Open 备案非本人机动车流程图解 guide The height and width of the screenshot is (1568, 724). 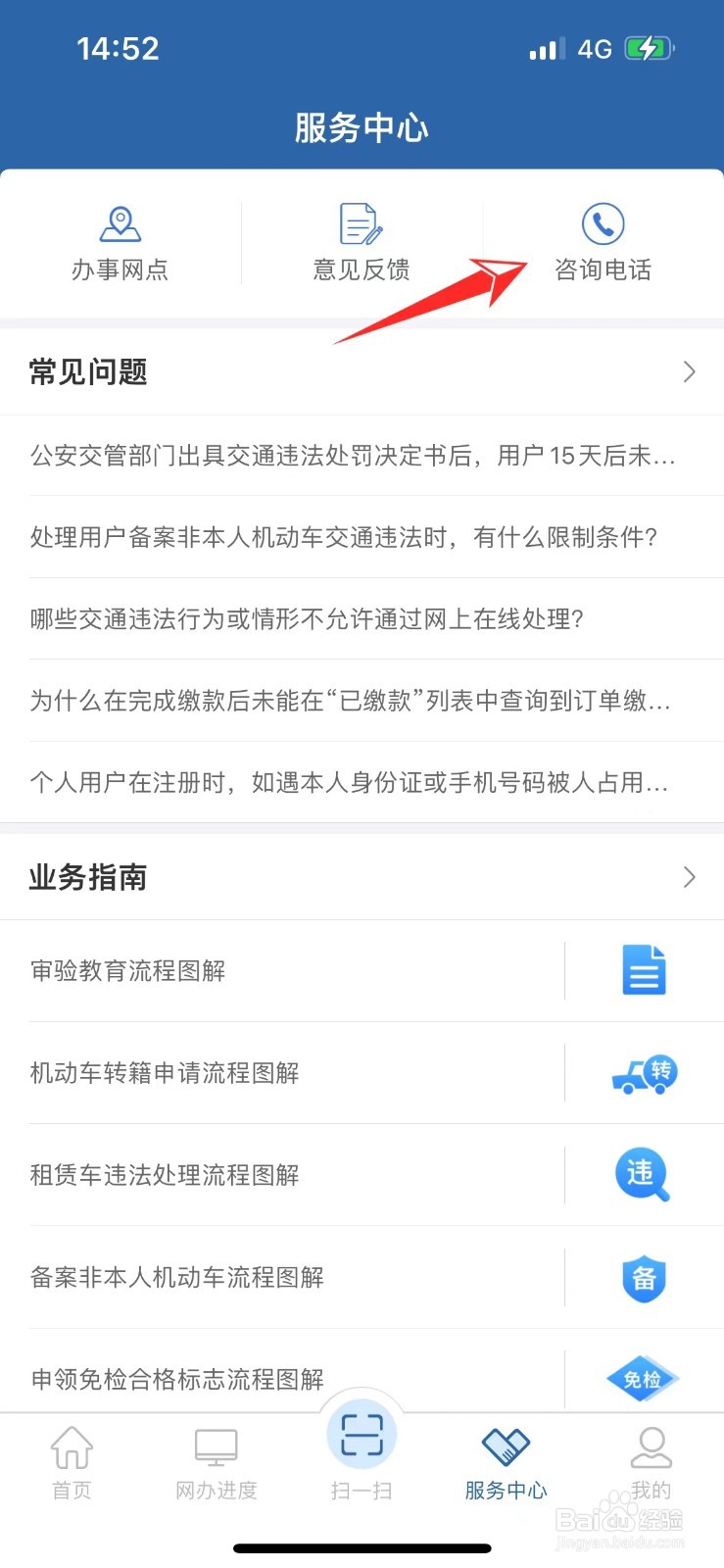coord(362,1277)
